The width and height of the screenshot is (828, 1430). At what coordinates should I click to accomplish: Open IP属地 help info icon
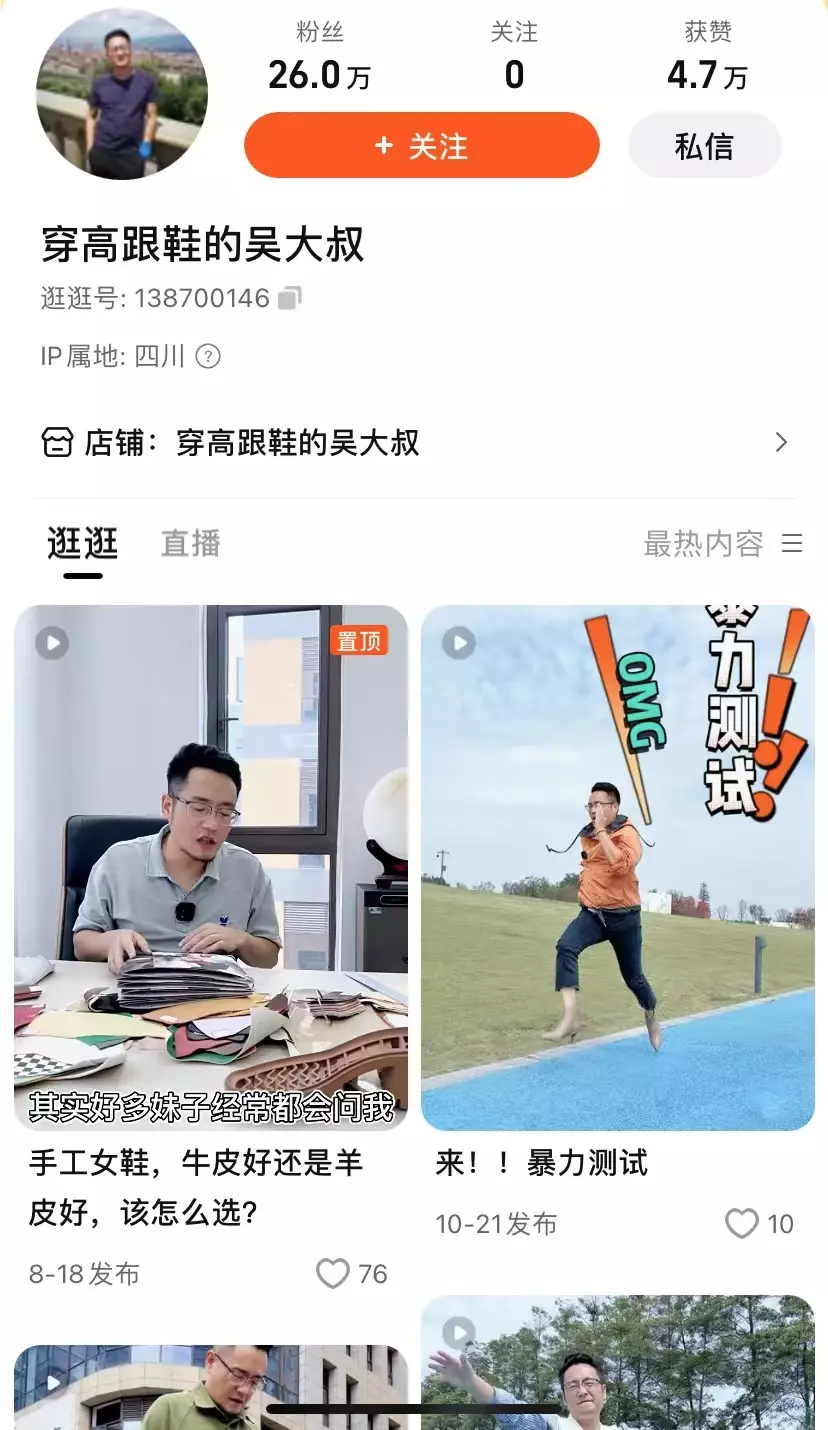(208, 356)
